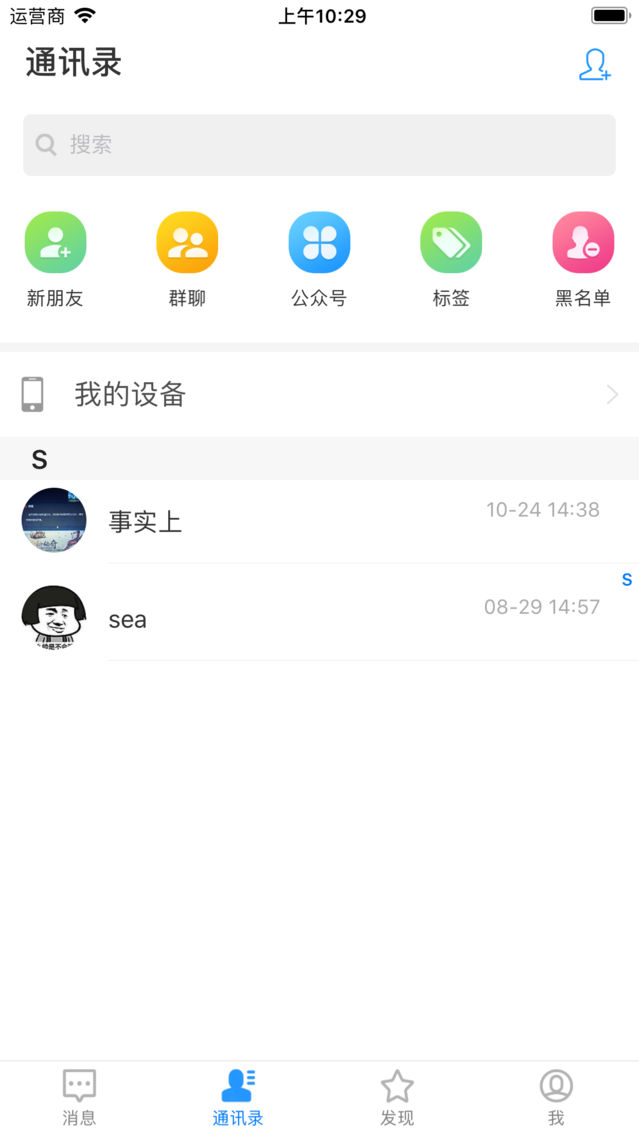
Task: Tap the add contact icon
Action: (594, 65)
